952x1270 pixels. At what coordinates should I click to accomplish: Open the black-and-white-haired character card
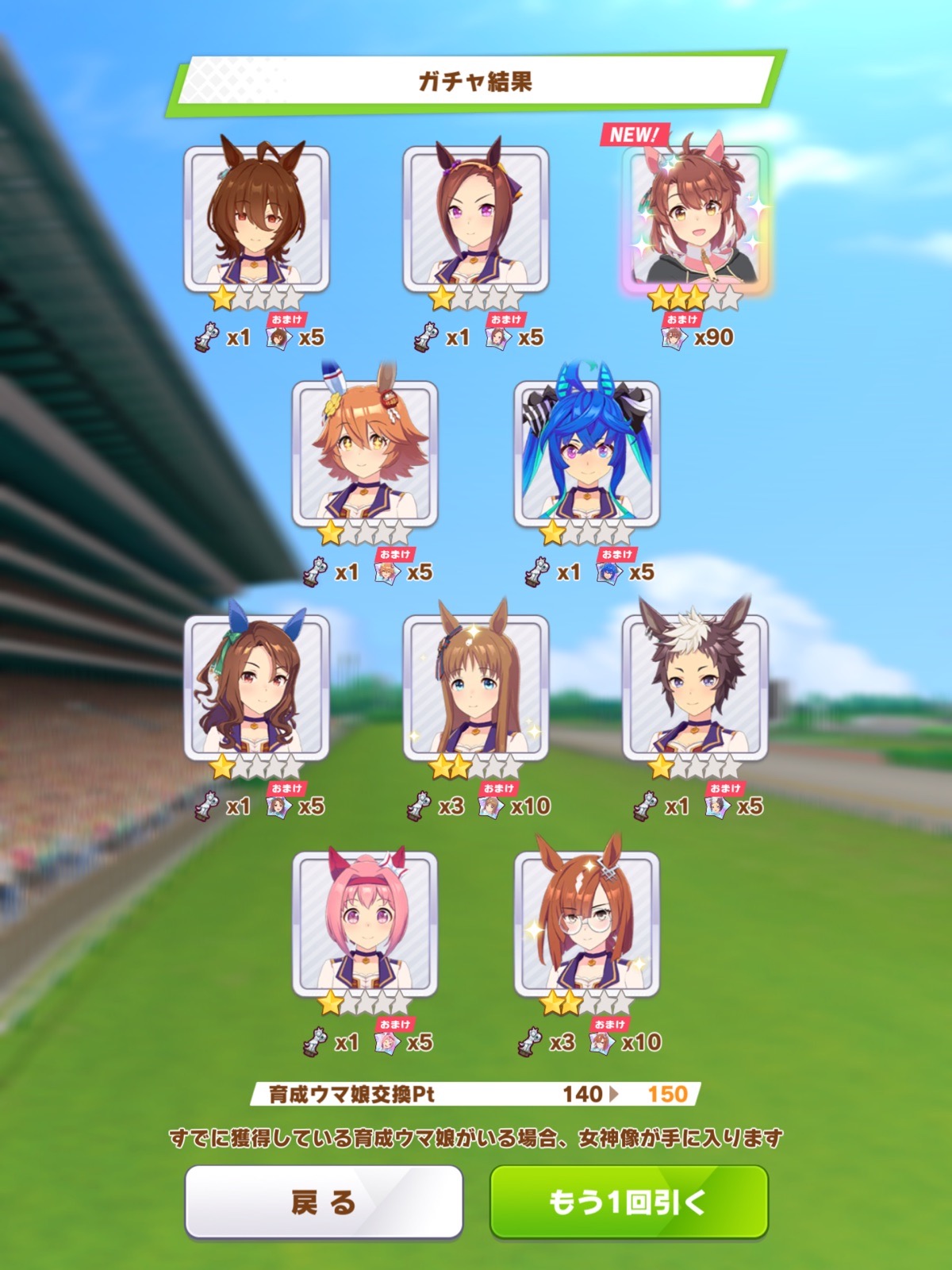[x=695, y=687]
